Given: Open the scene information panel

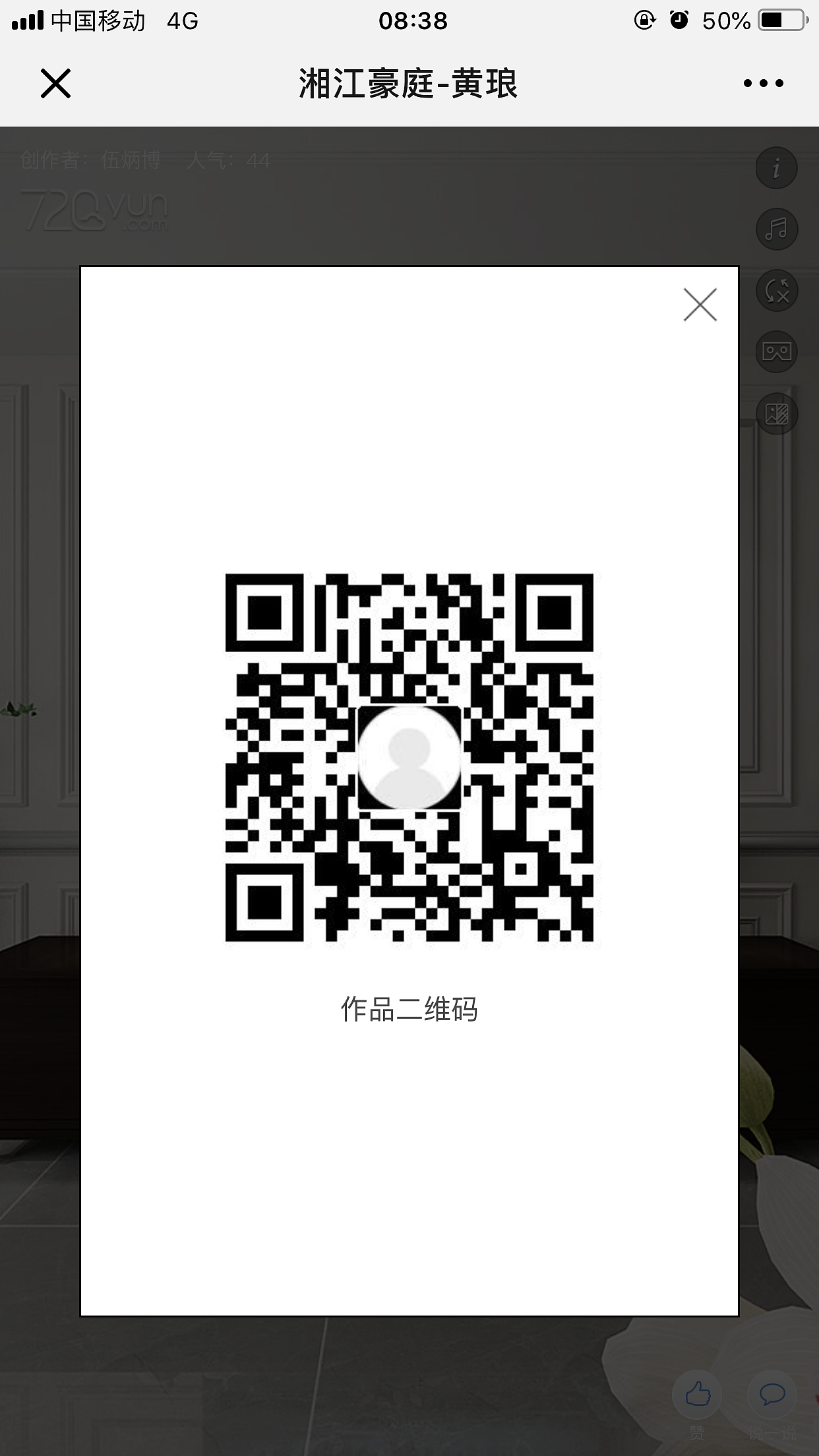Looking at the screenshot, I should pos(777,167).
